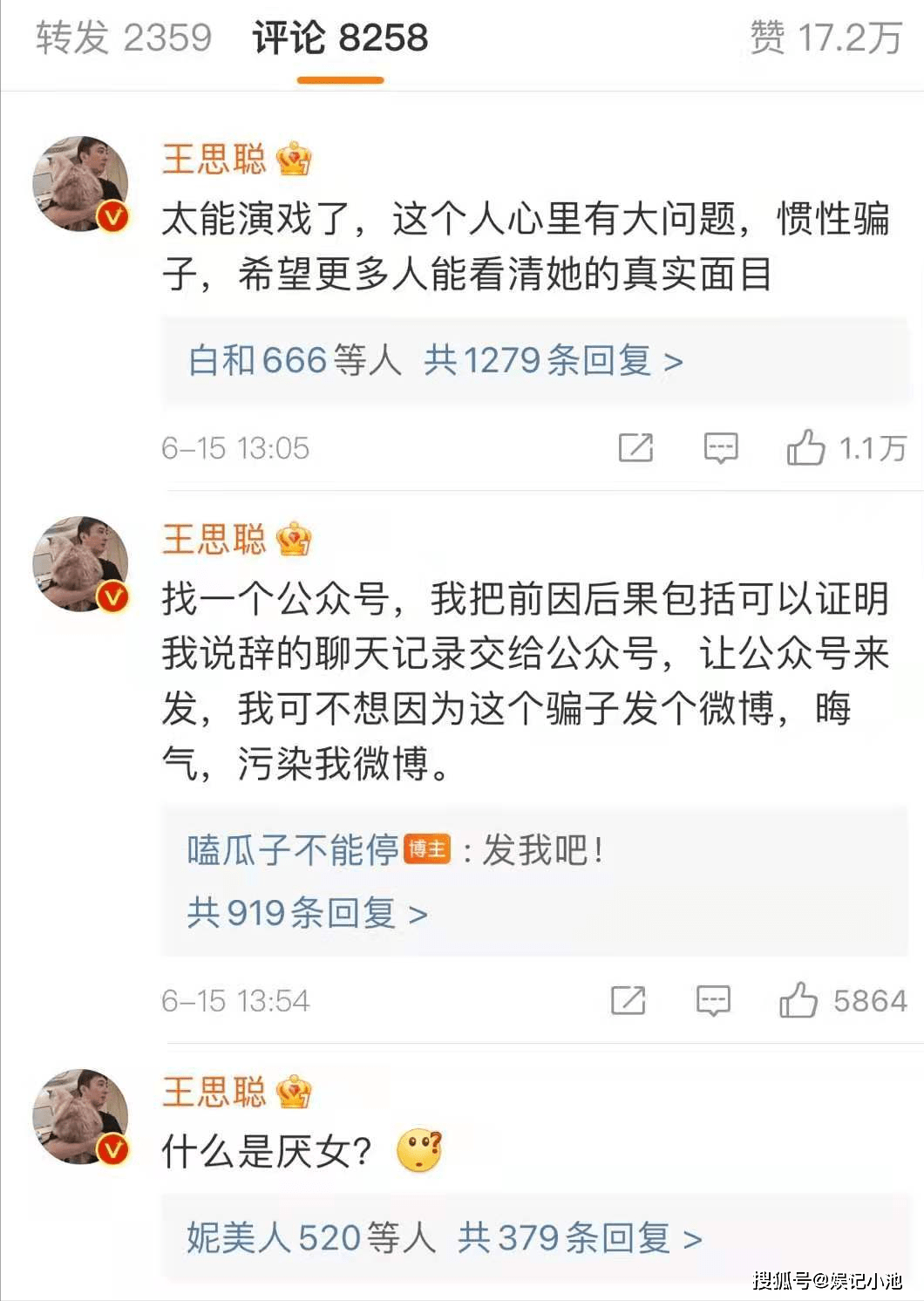This screenshot has width=924, height=1301.
Task: Switch to the 赞 17.2万 tab
Action: [x=825, y=38]
